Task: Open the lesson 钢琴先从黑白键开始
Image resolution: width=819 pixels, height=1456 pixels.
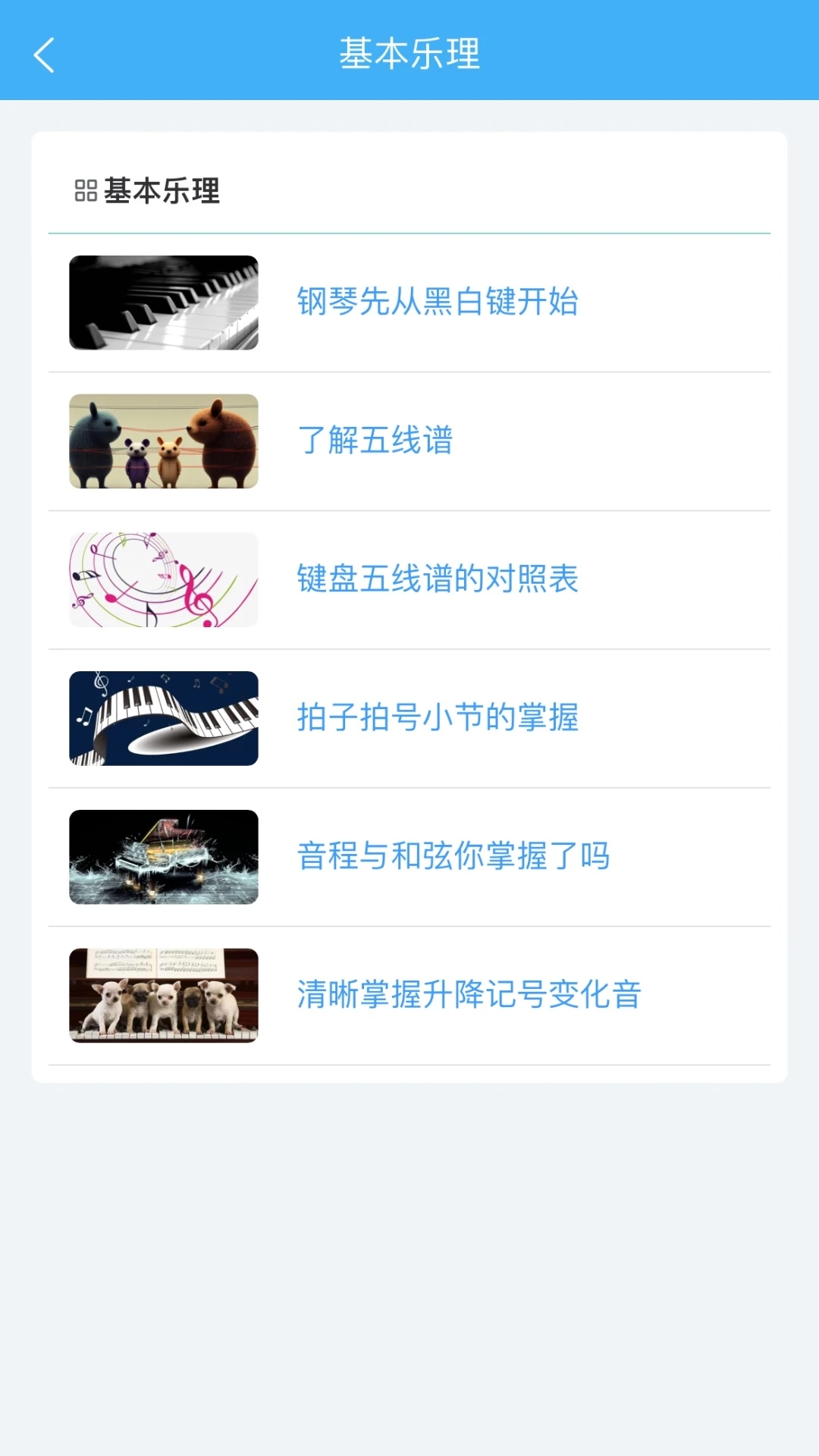Action: [x=409, y=303]
